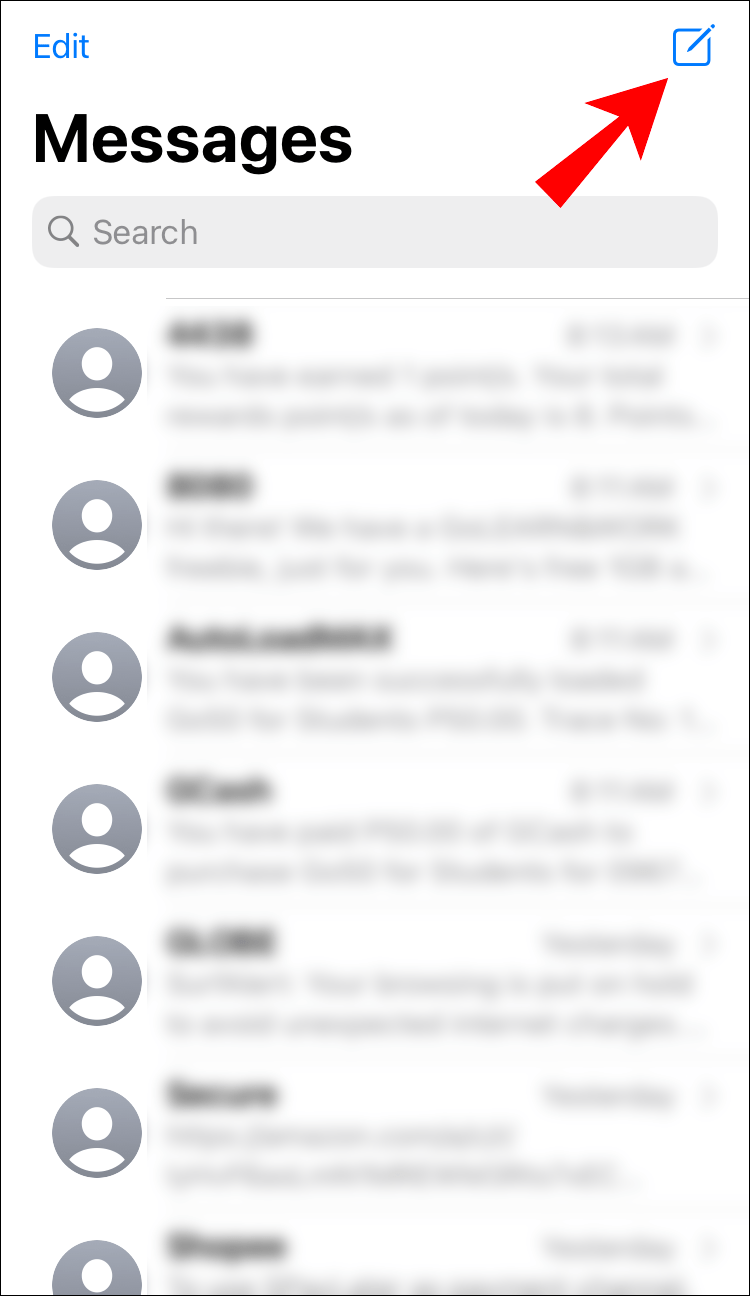Open the Search field
The image size is (750, 1296).
[x=375, y=232]
